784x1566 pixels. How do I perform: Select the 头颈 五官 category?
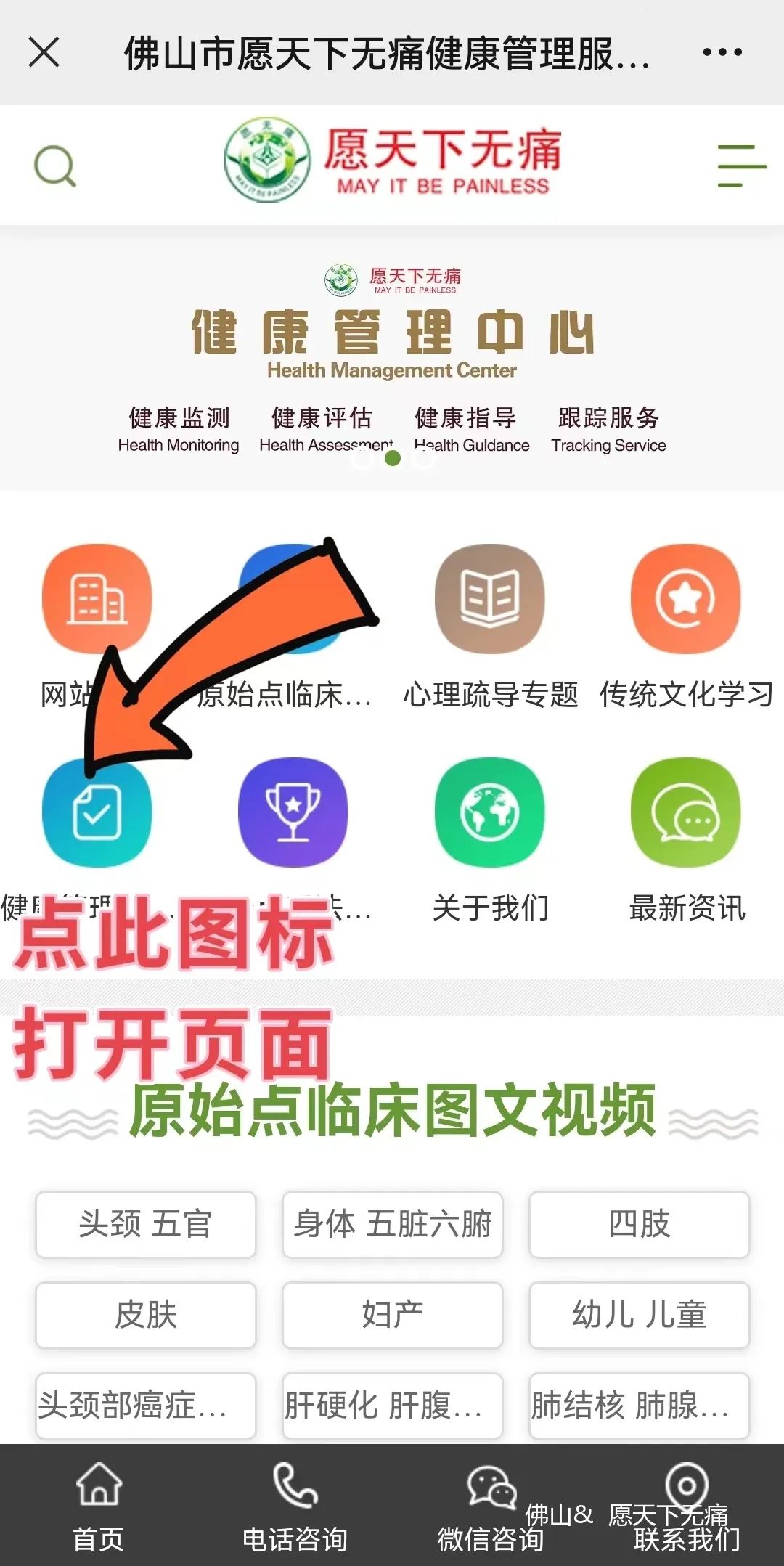(x=145, y=1224)
